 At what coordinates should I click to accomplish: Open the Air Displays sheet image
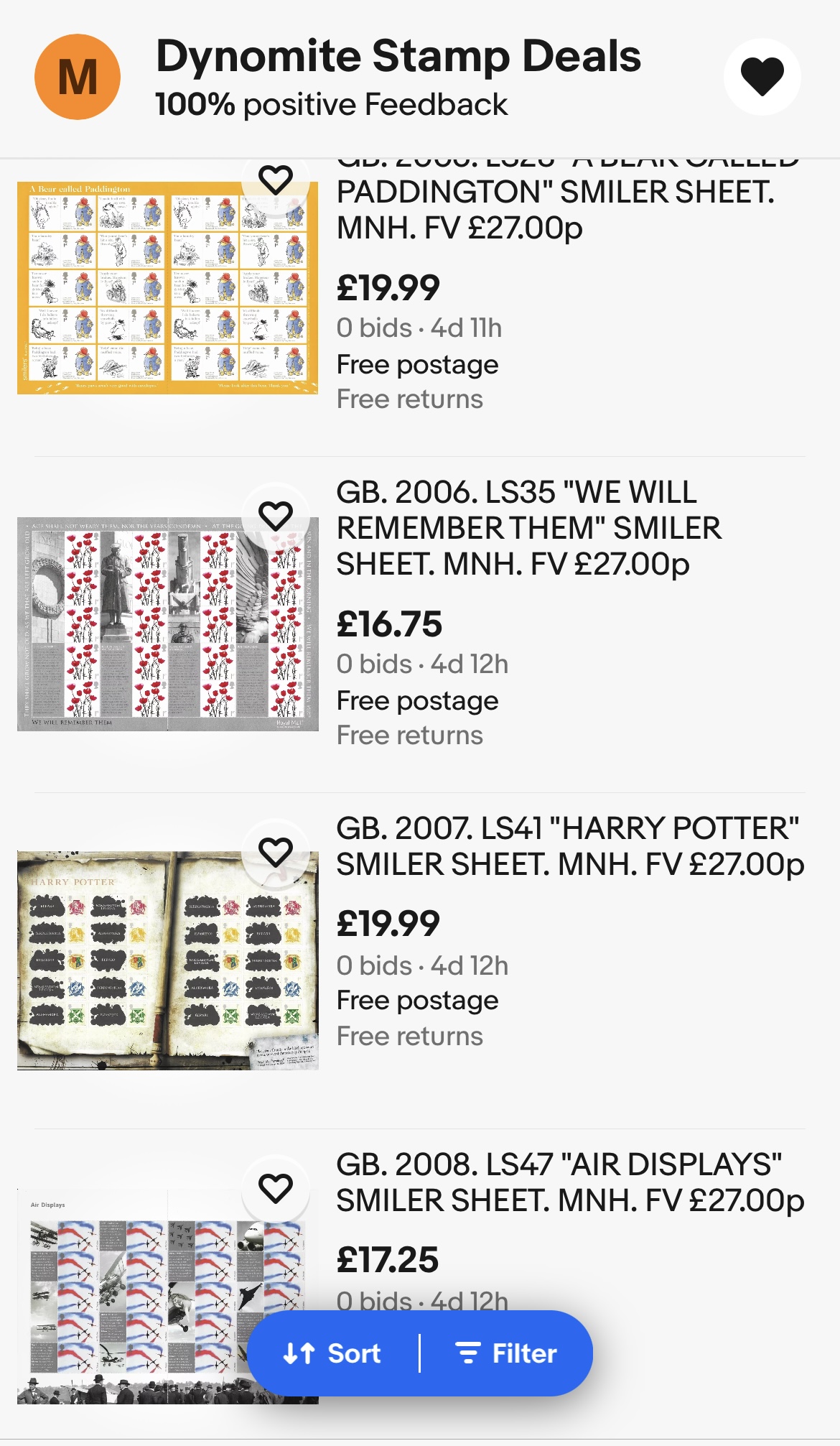pyautogui.click(x=129, y=1293)
